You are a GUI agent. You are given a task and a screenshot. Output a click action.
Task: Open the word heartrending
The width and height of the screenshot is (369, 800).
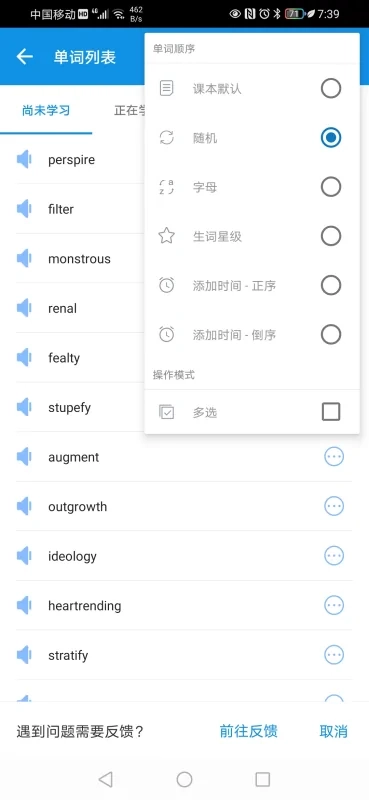coord(85,606)
